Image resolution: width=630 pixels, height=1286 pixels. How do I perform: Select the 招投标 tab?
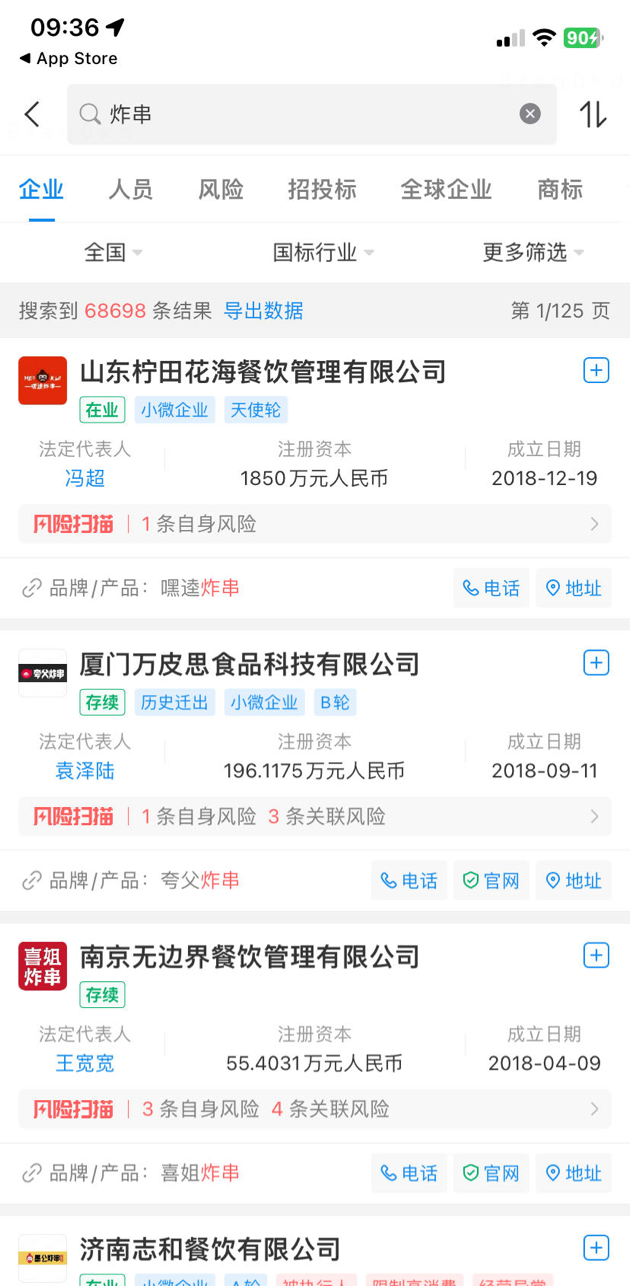[322, 189]
